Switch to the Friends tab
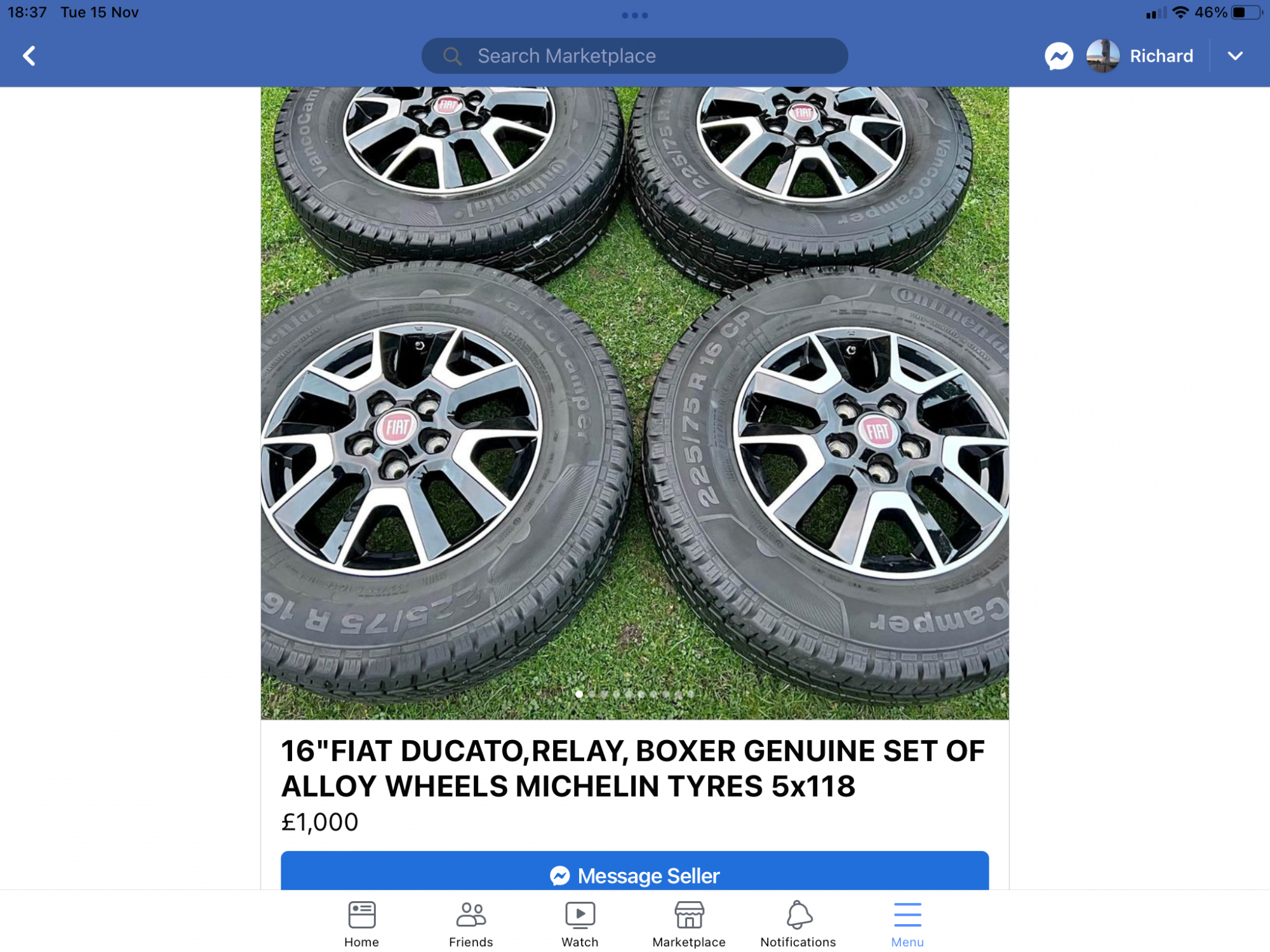The height and width of the screenshot is (952, 1270). click(x=471, y=924)
